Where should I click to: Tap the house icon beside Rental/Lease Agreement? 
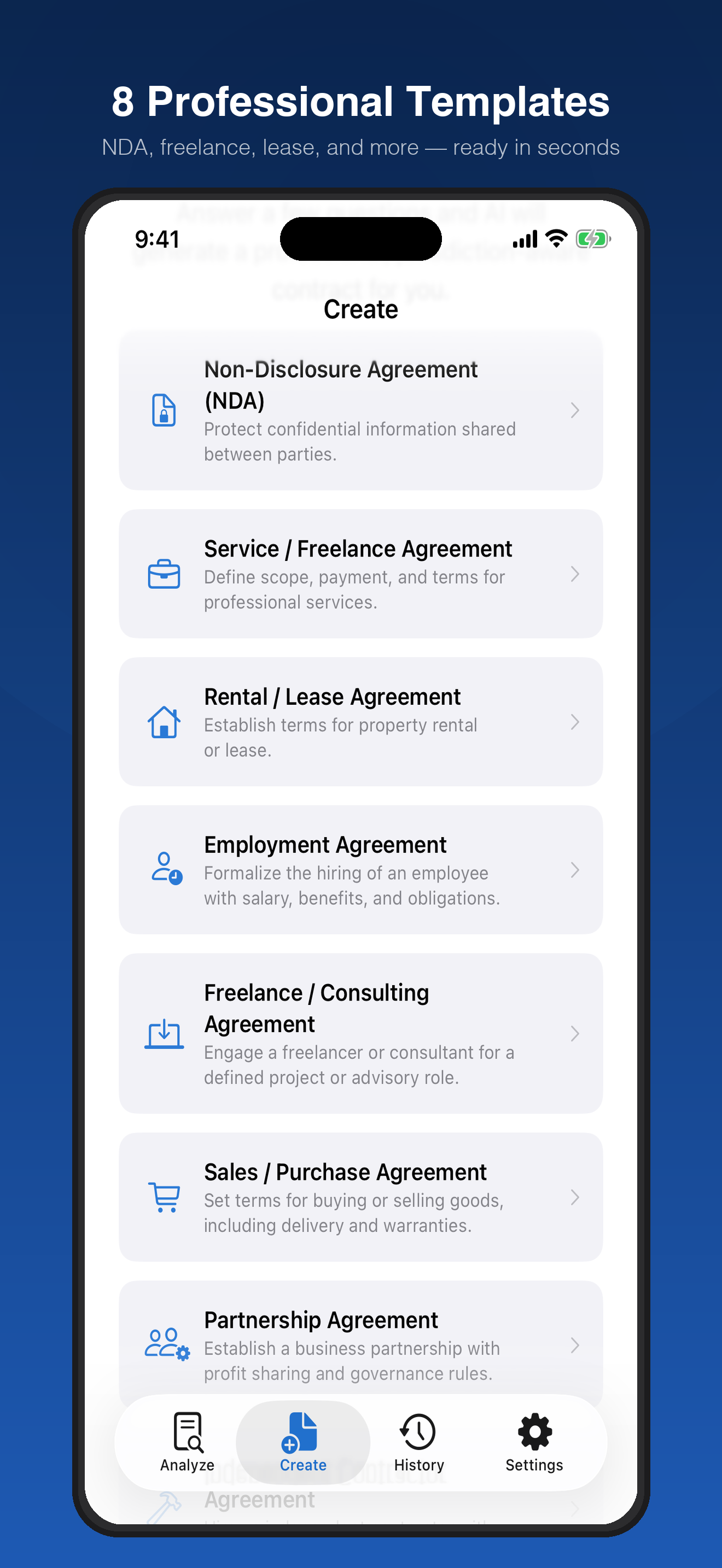(163, 723)
